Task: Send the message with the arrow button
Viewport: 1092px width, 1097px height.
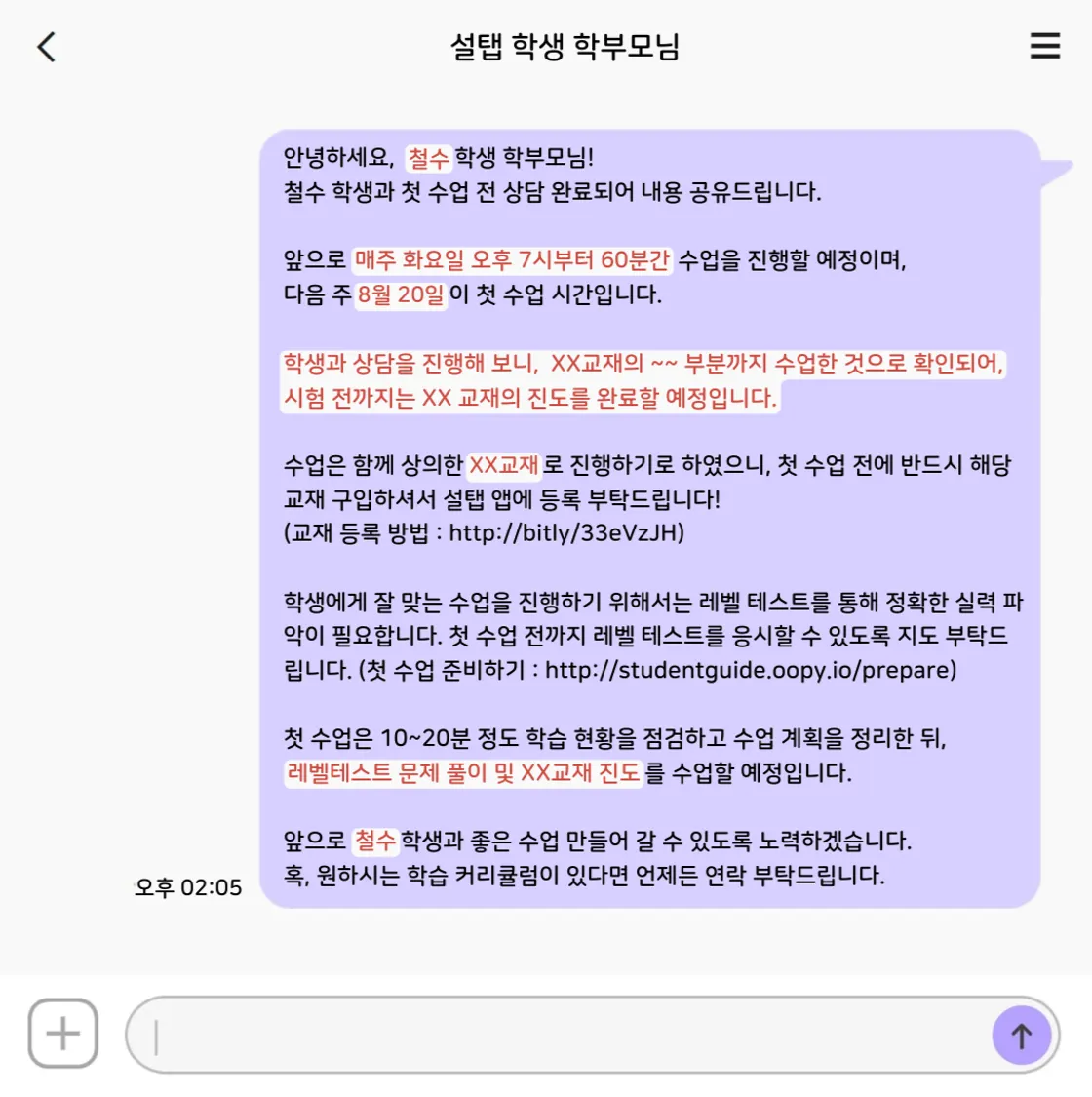Action: click(x=1021, y=1036)
